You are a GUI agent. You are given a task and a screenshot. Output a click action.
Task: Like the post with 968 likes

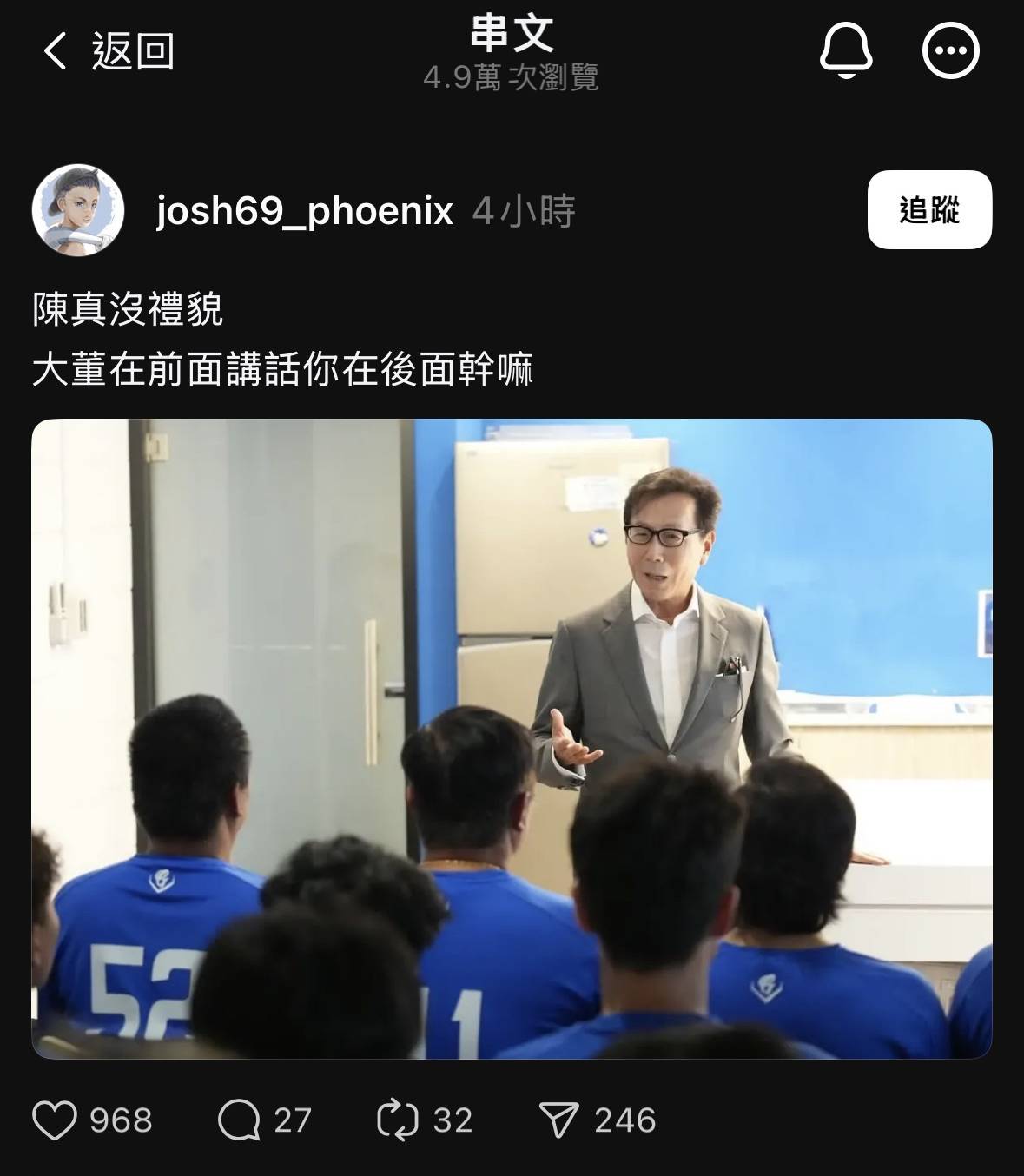click(x=55, y=1120)
